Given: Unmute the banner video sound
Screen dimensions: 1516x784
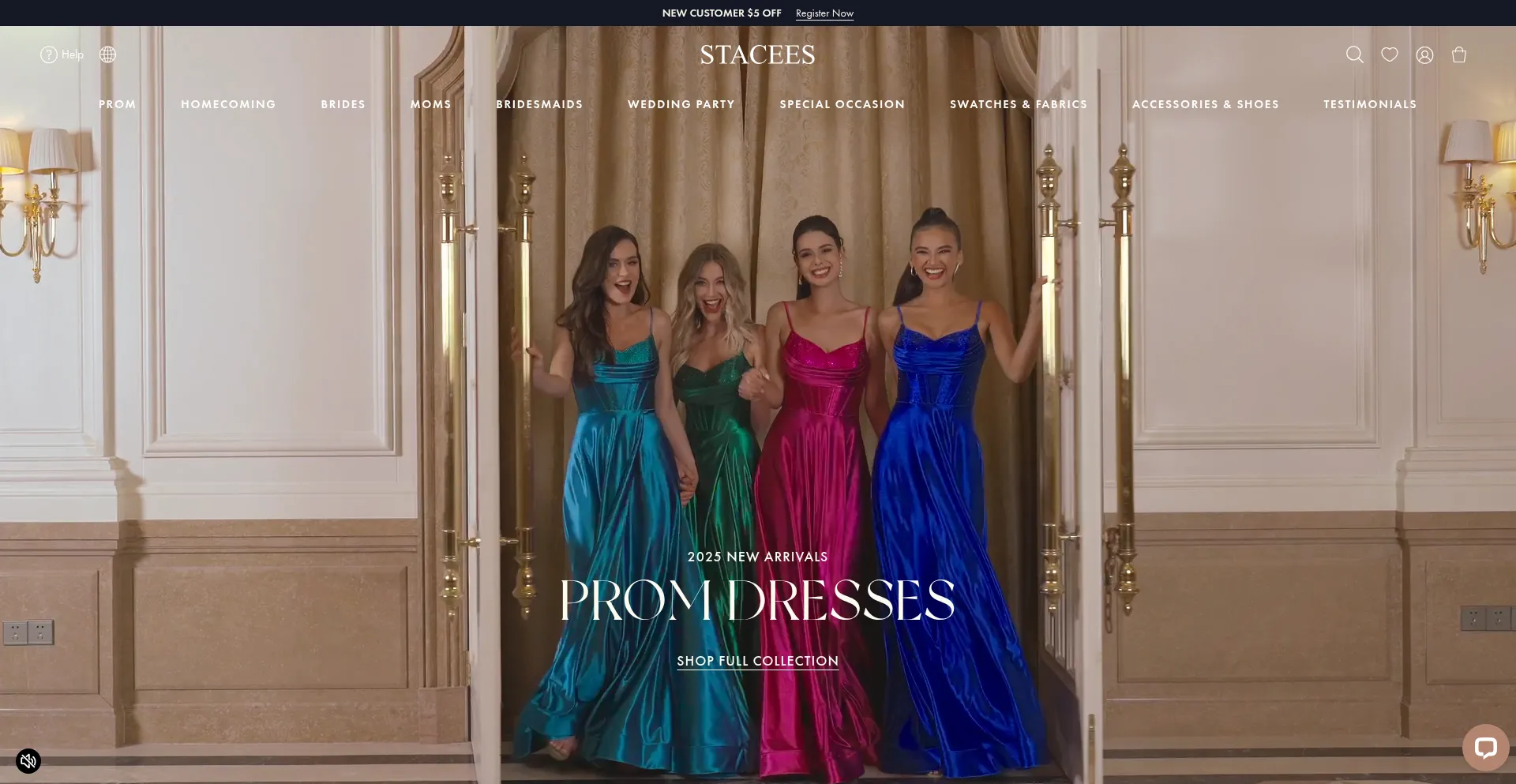Looking at the screenshot, I should pyautogui.click(x=28, y=761).
